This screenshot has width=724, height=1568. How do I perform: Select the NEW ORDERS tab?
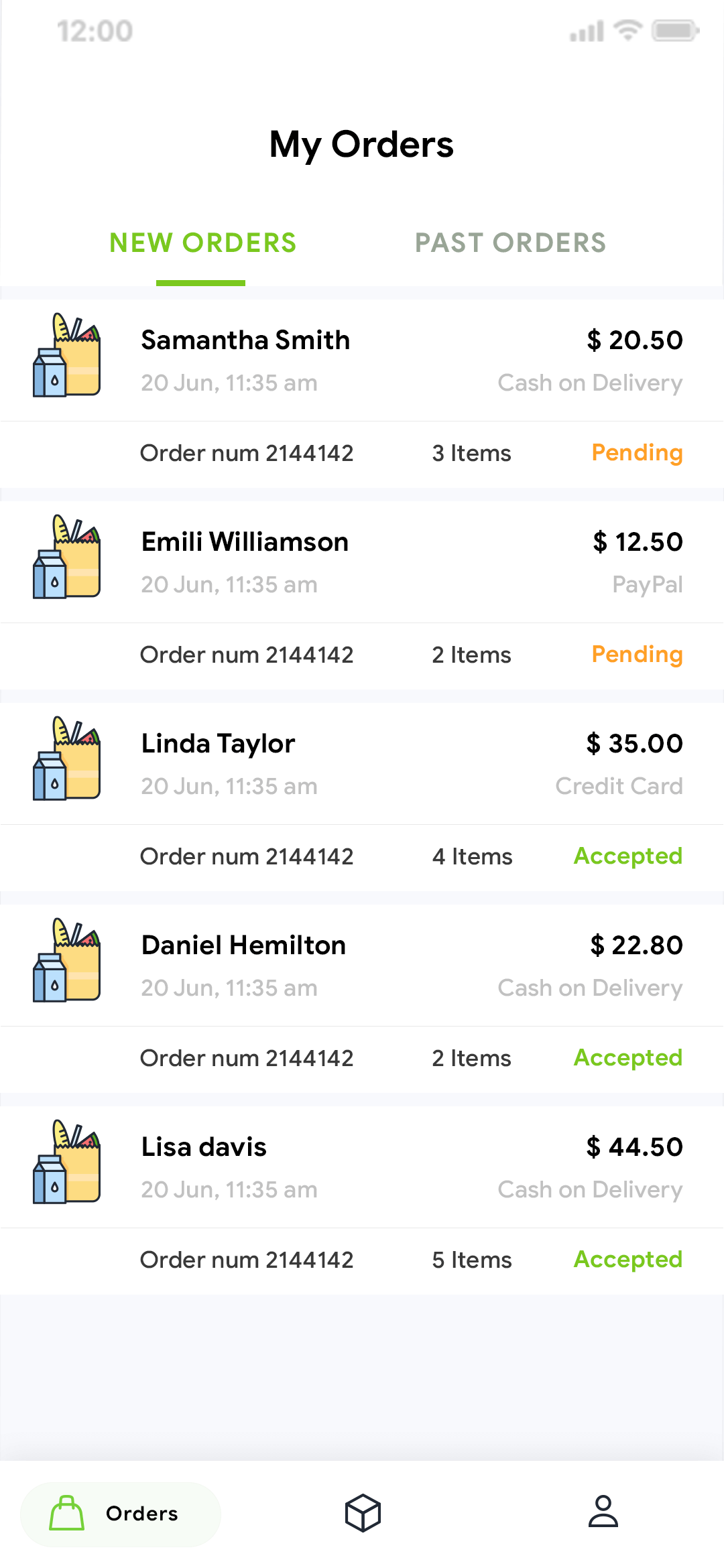(x=203, y=243)
